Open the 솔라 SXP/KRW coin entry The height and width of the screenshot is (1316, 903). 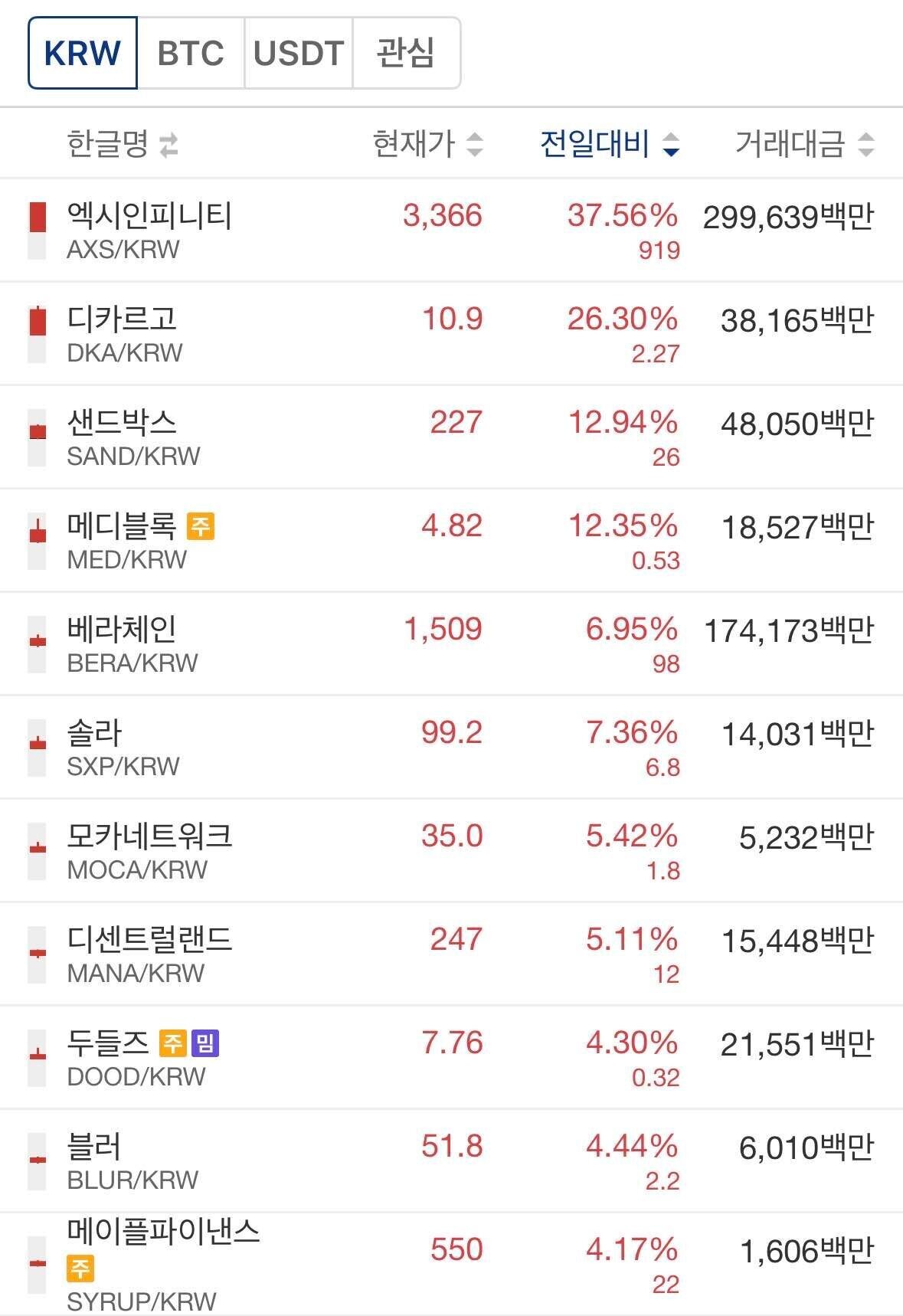306,747
